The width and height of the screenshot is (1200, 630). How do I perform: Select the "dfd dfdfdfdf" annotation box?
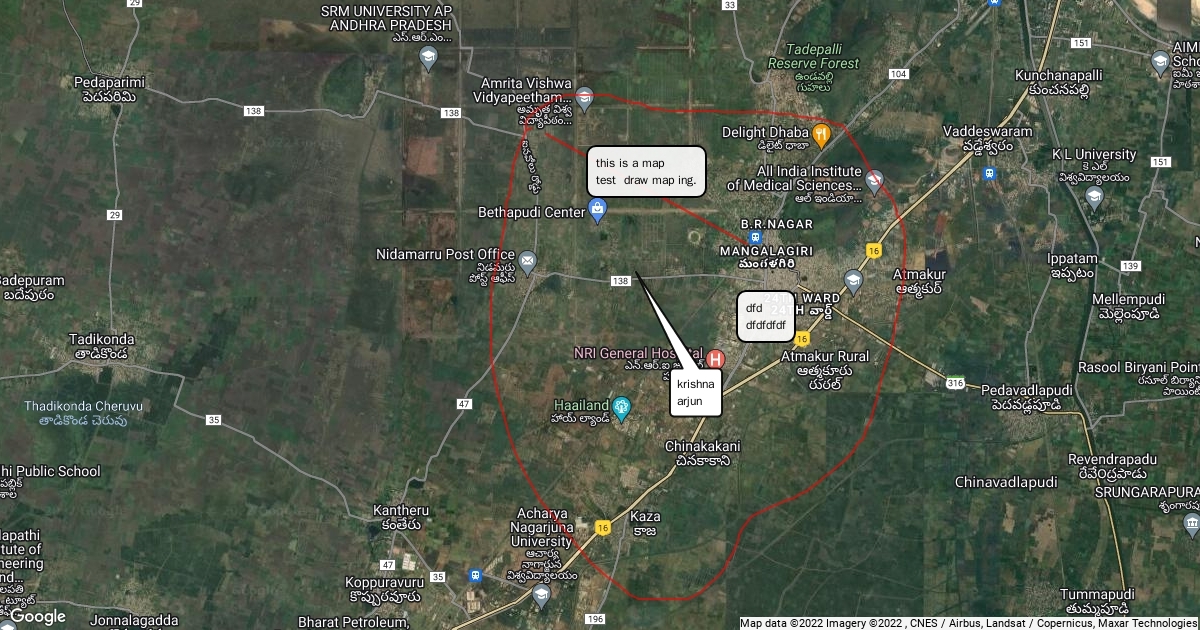(765, 316)
